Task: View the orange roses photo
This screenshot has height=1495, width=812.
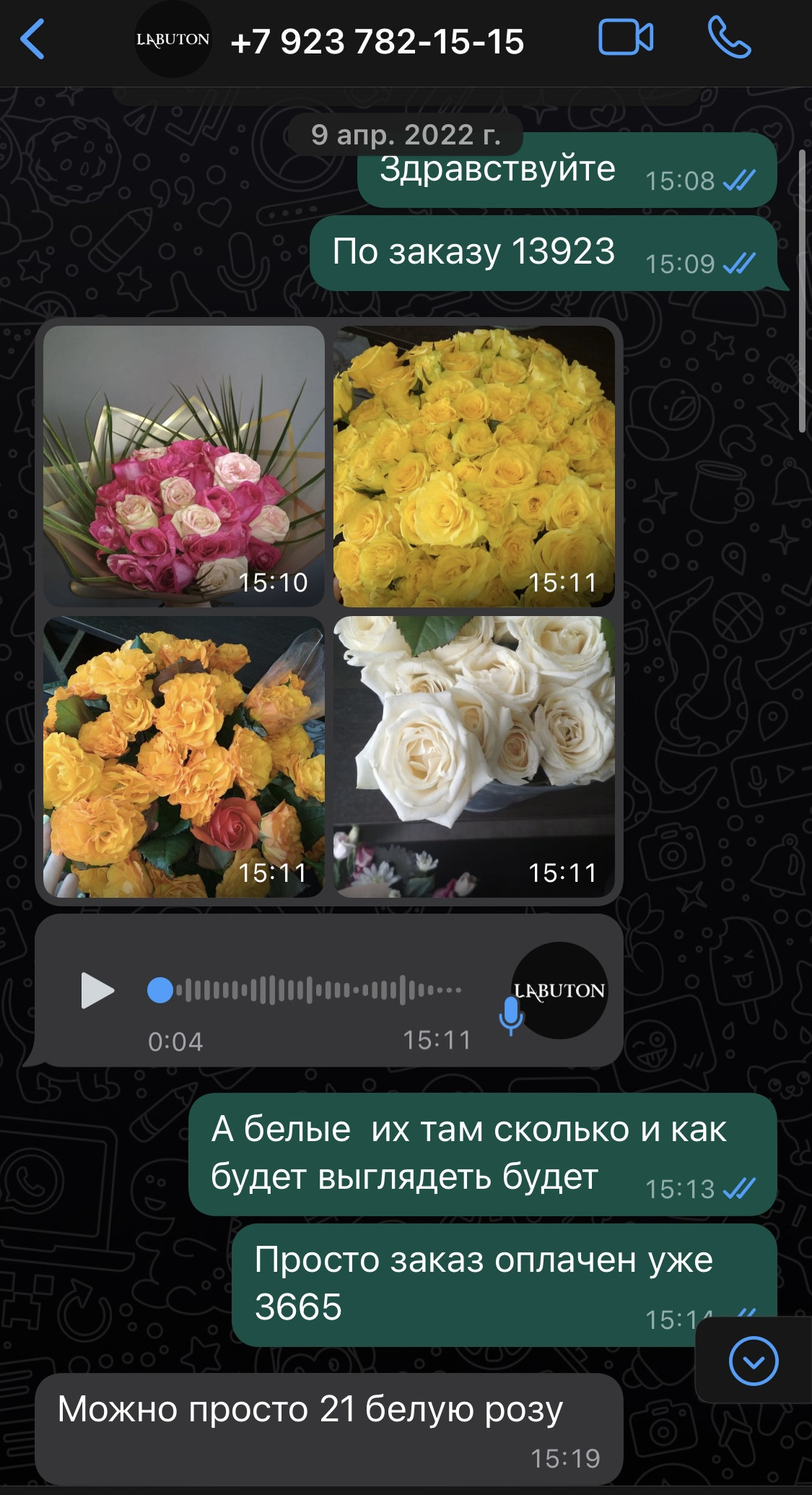Action: point(184,757)
